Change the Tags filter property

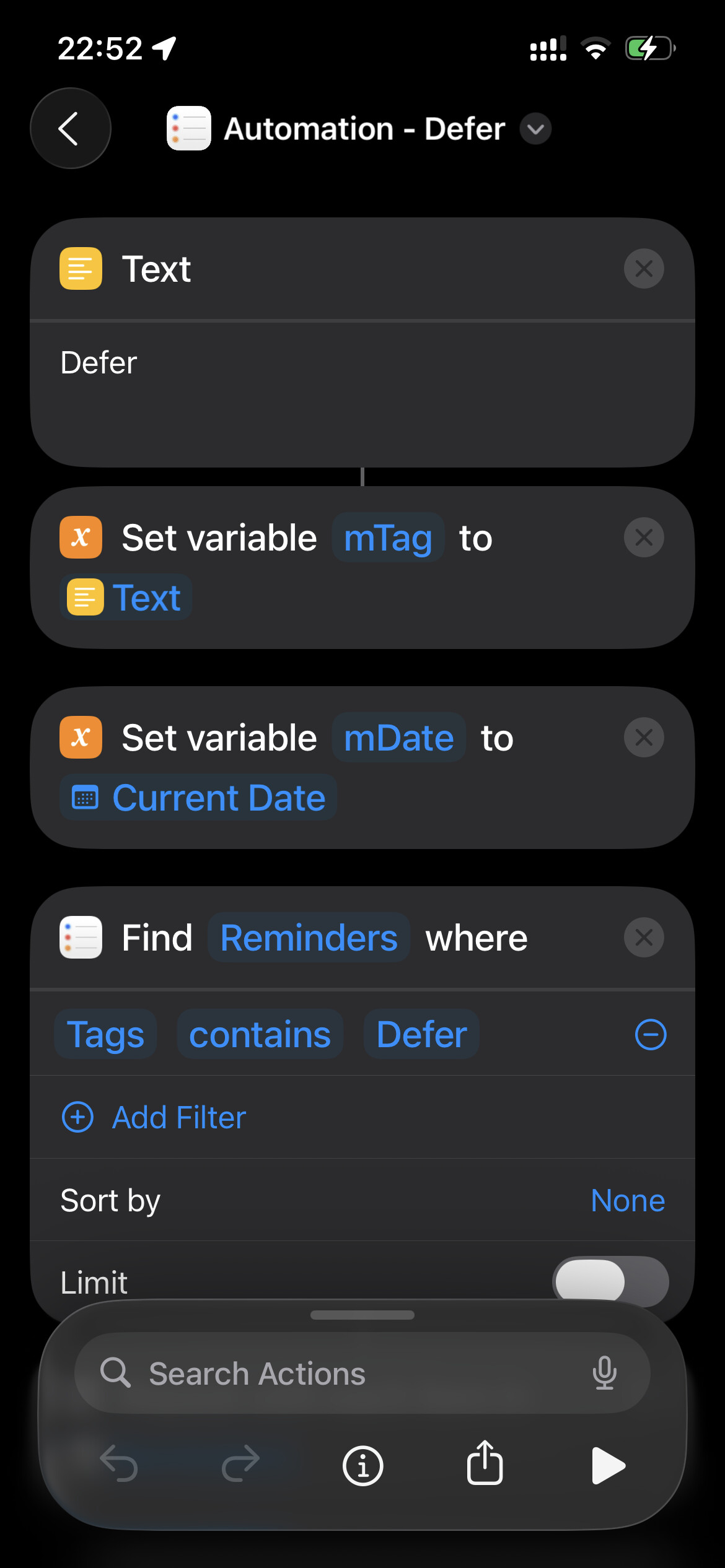pyautogui.click(x=105, y=1034)
